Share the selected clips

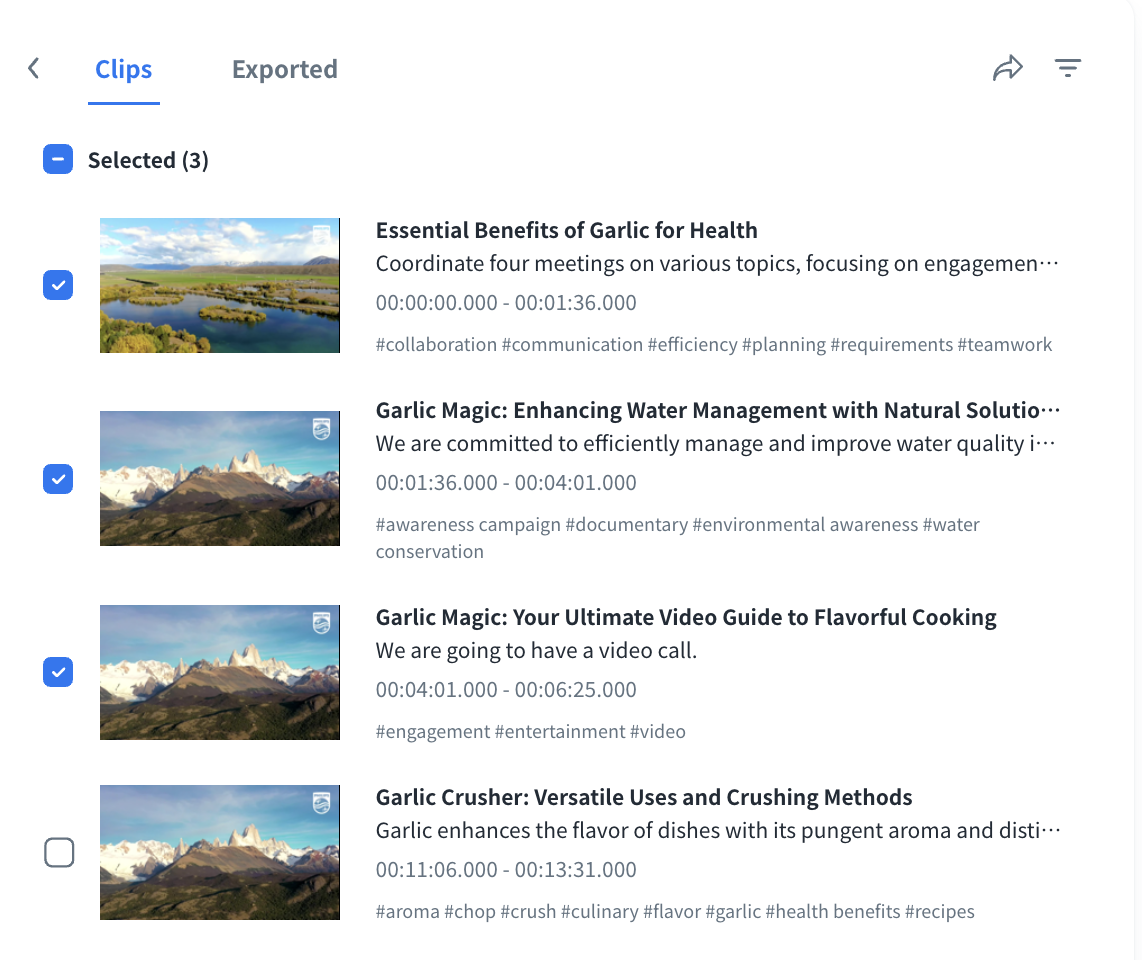click(1007, 68)
